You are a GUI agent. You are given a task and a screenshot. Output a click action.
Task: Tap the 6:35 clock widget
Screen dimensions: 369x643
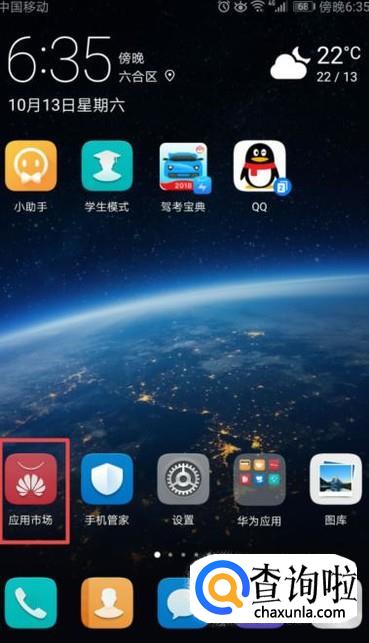(x=59, y=59)
